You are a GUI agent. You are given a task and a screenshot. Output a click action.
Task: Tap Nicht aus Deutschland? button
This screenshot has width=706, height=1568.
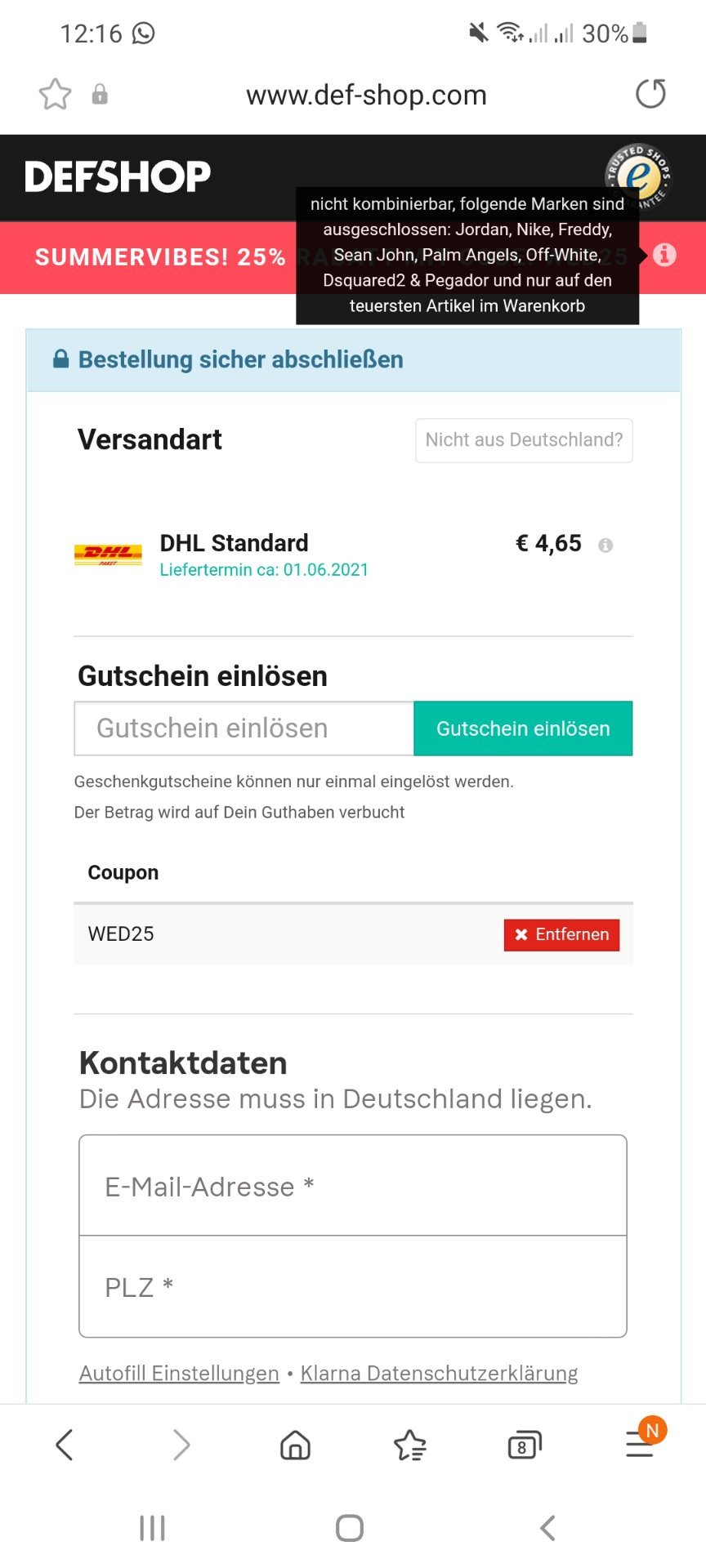(524, 440)
